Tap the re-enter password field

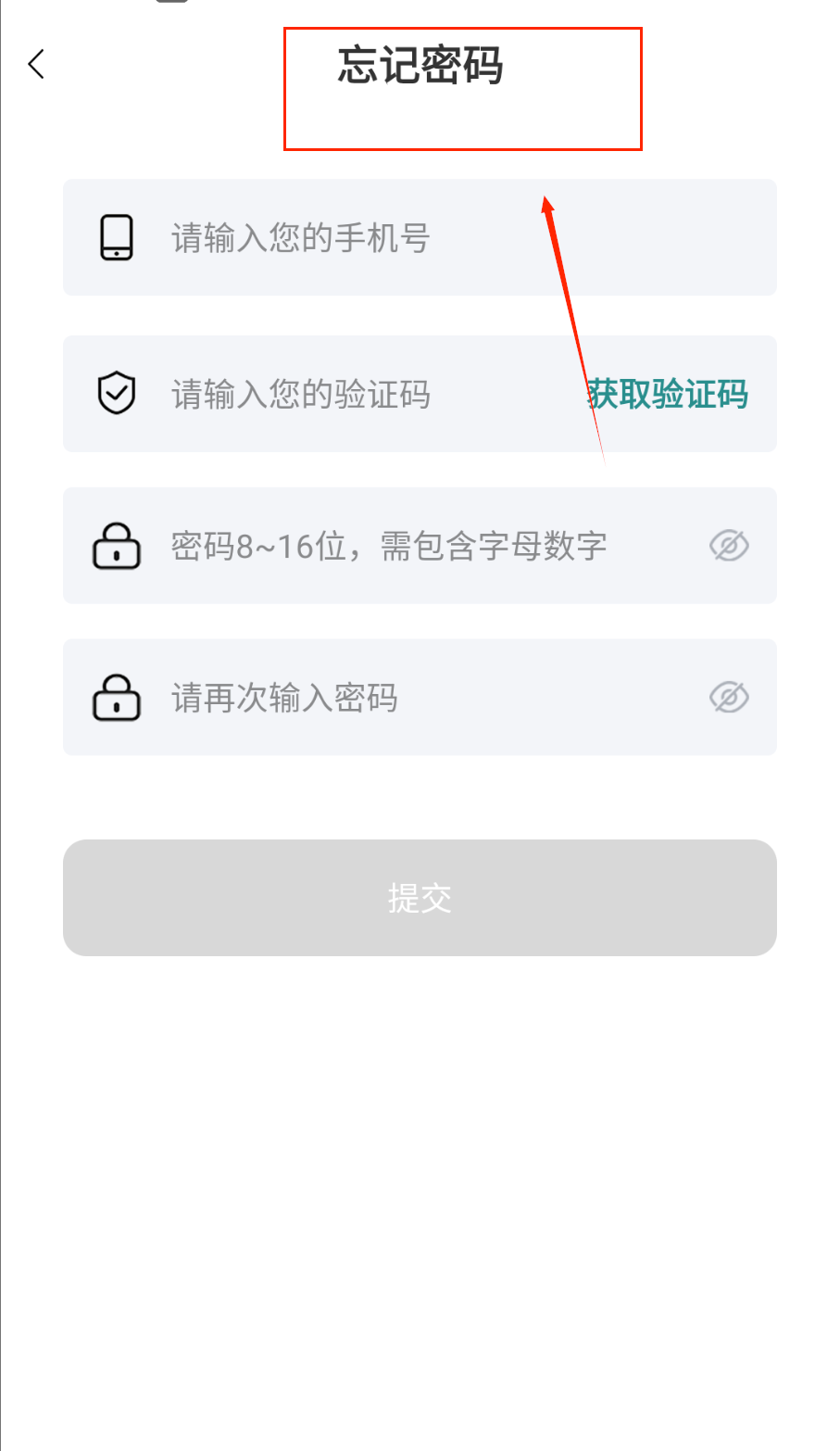pos(389,698)
